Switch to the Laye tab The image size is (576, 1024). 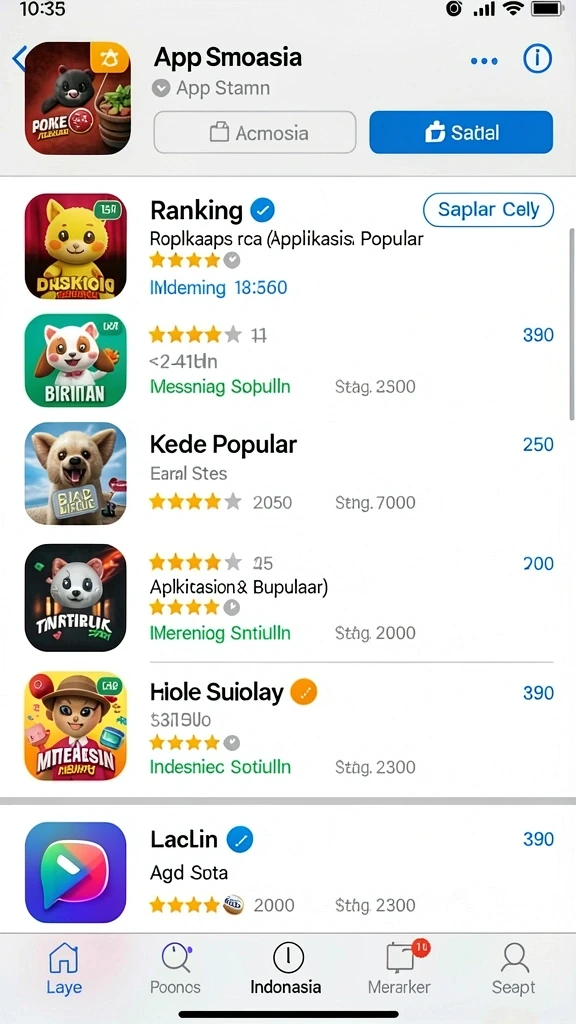point(64,968)
